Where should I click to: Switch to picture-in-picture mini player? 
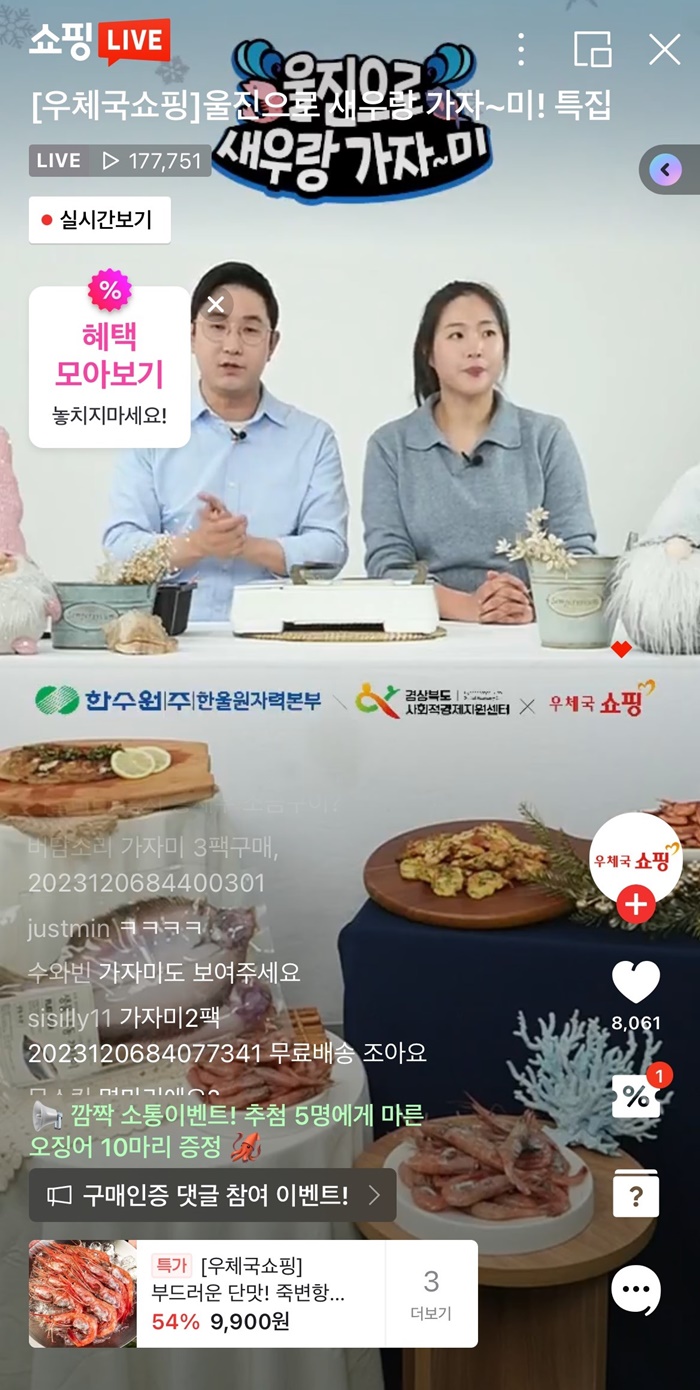pyautogui.click(x=592, y=49)
